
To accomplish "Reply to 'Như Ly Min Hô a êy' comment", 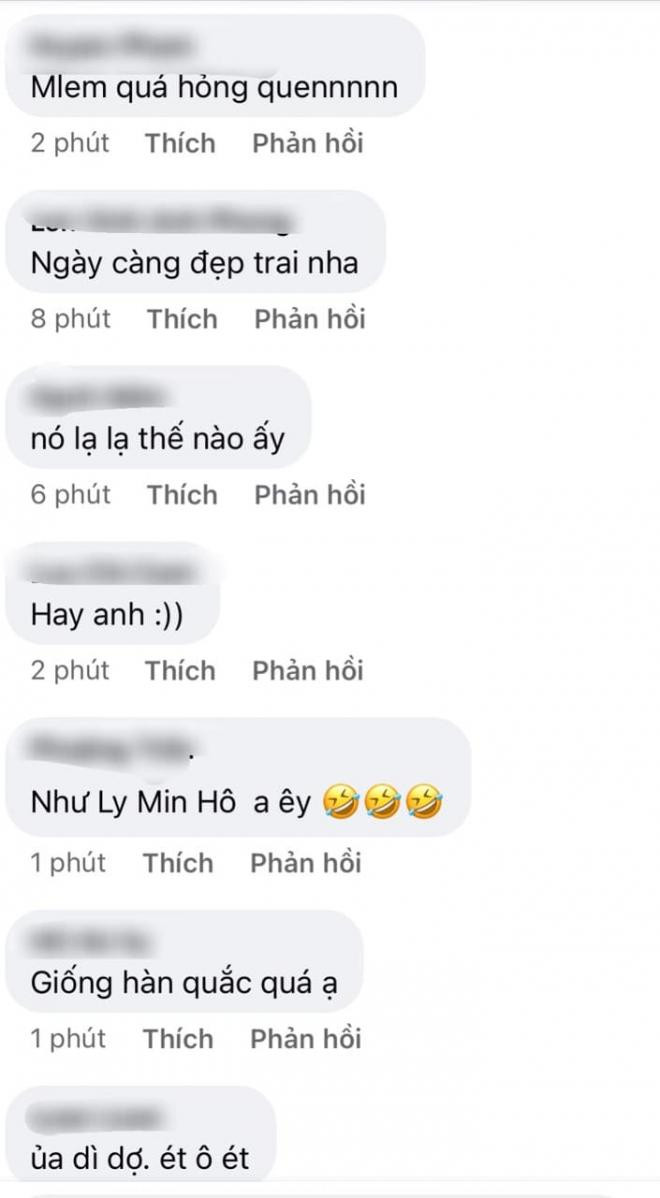I will [x=306, y=863].
